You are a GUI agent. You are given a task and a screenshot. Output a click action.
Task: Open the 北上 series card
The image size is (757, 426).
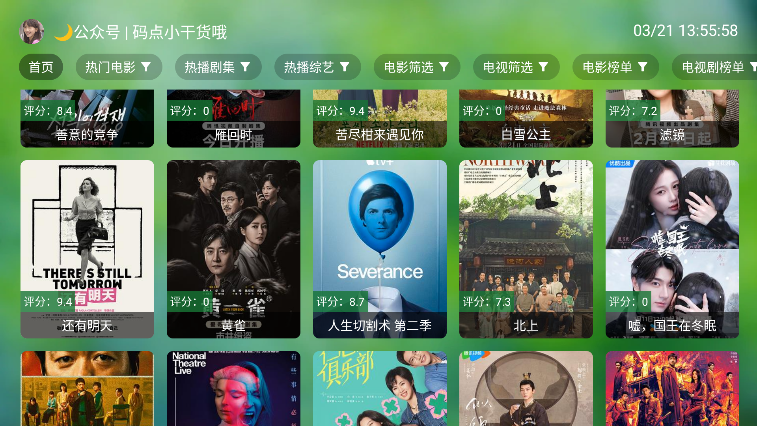(525, 248)
